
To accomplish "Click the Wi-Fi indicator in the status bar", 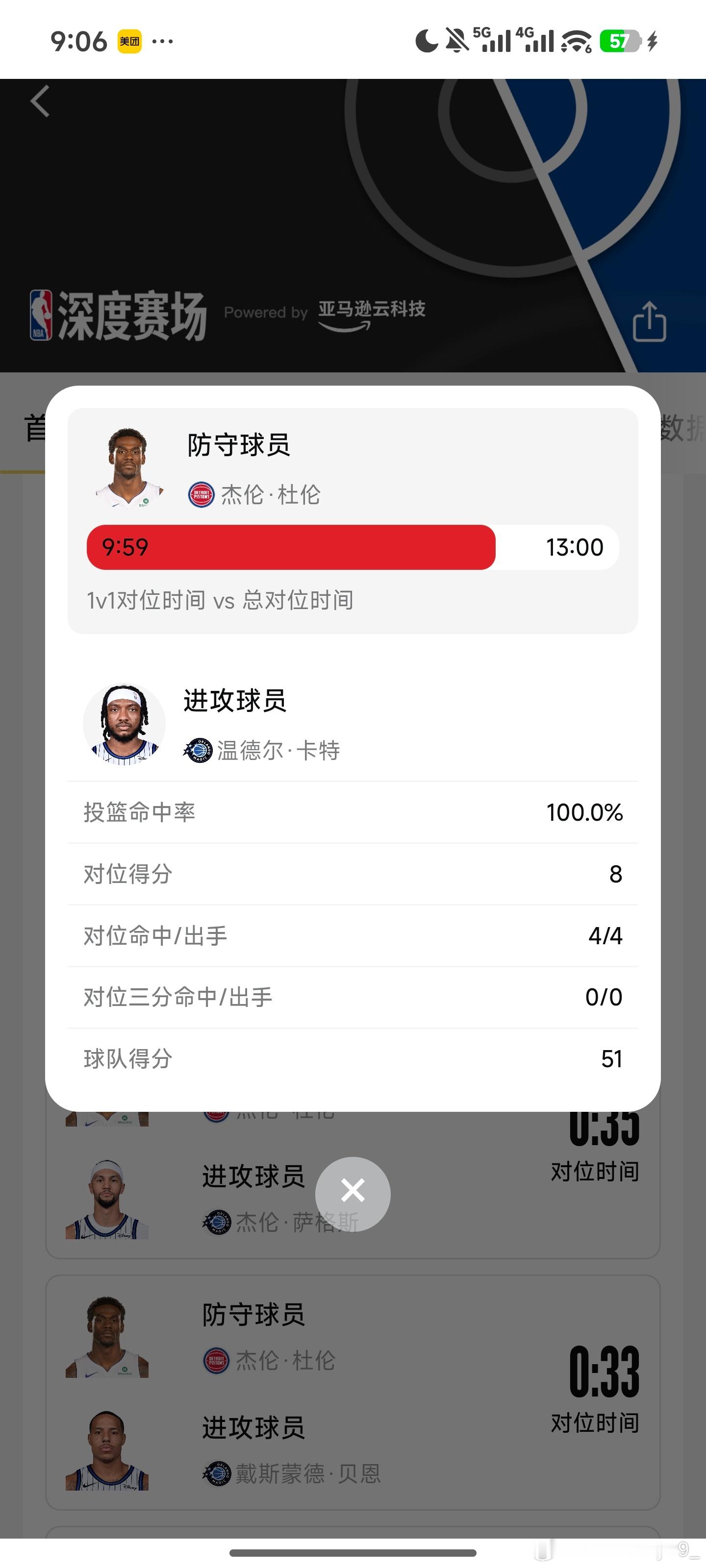I will 575,41.
